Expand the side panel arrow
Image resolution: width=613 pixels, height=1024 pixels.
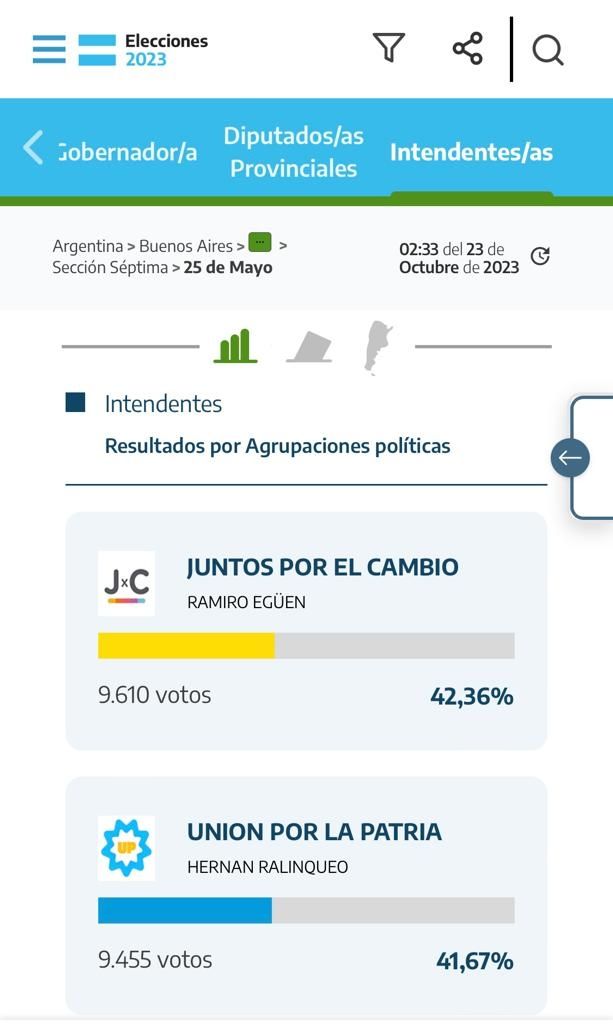pyautogui.click(x=570, y=458)
